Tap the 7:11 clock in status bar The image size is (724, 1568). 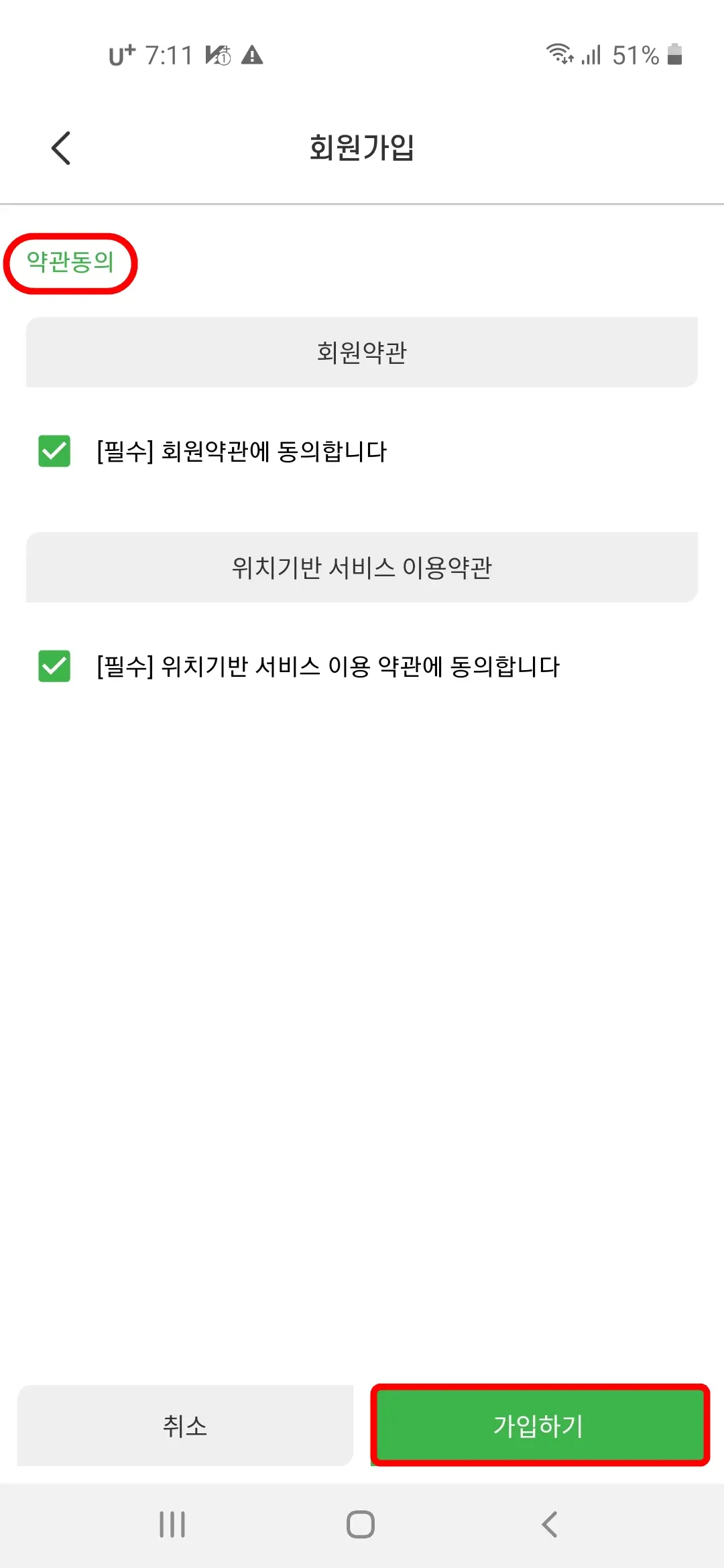click(x=168, y=55)
